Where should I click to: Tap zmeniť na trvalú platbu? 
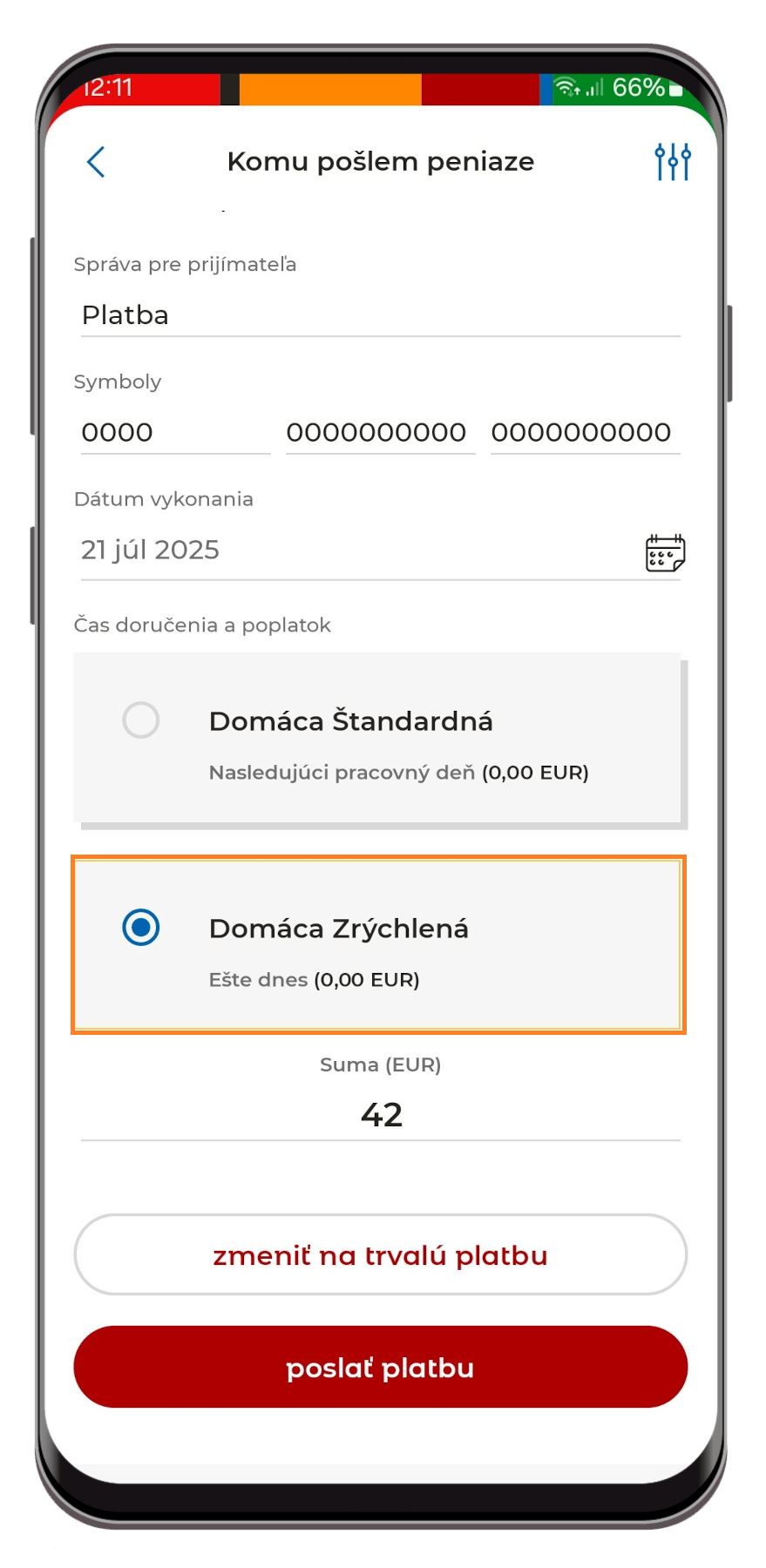[x=381, y=1255]
